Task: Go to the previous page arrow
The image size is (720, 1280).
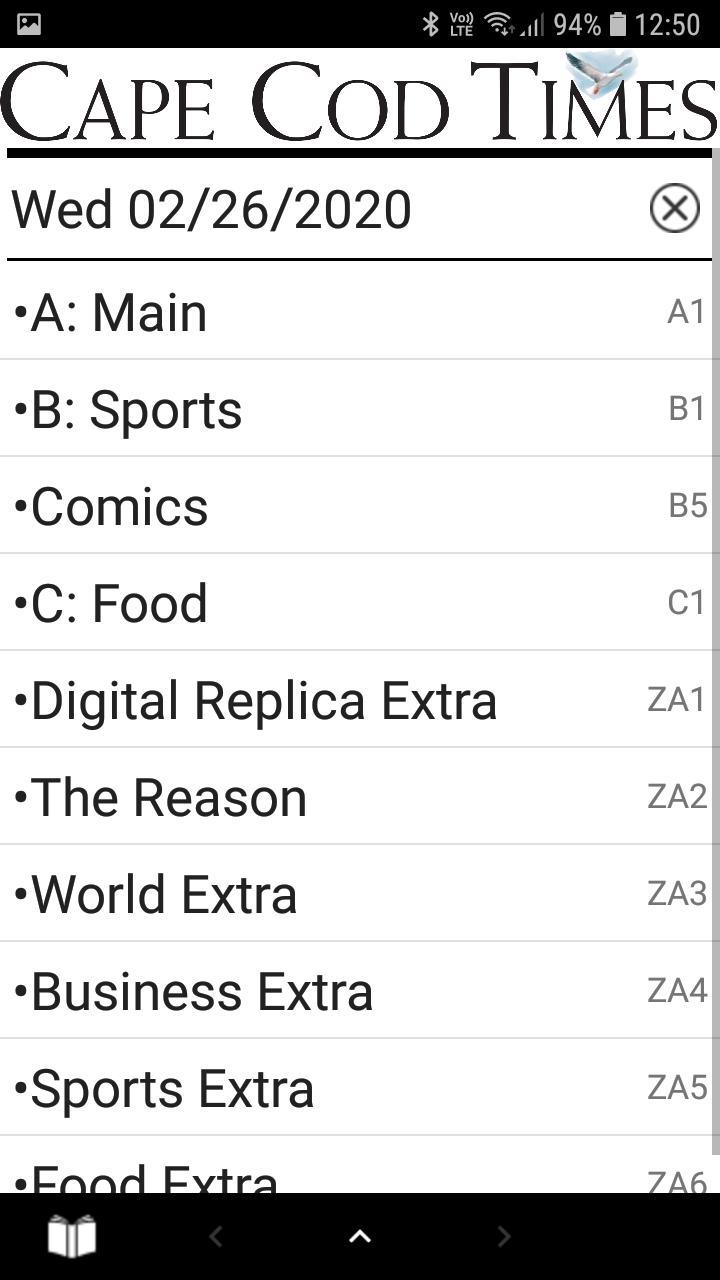Action: click(216, 1237)
